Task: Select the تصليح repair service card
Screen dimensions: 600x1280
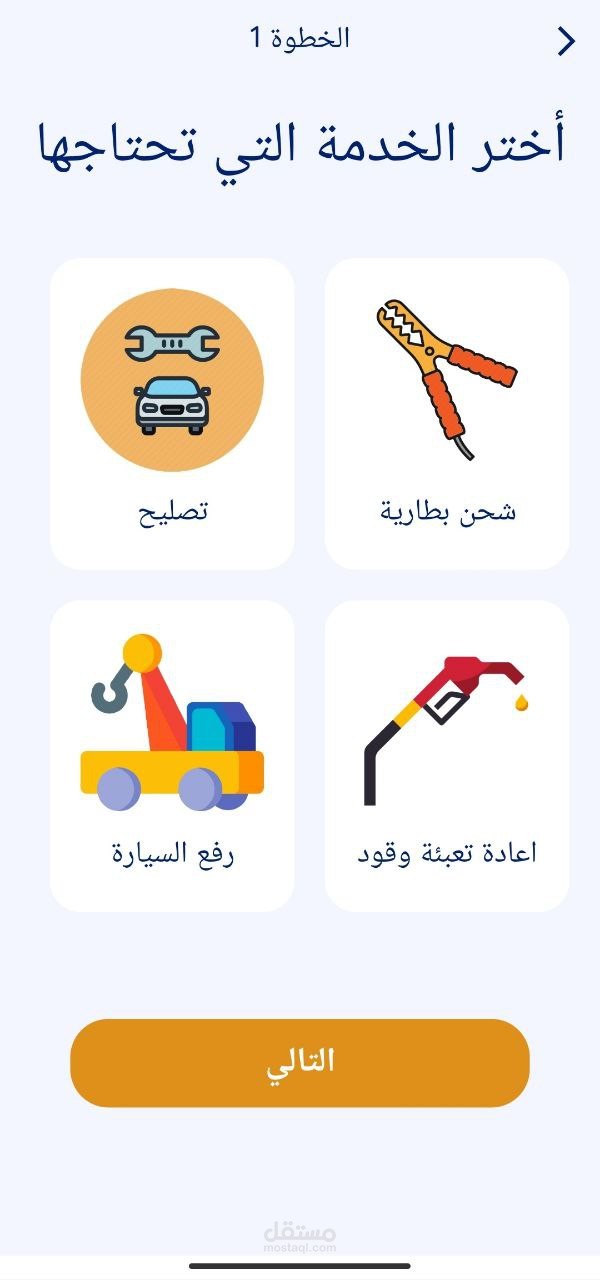Action: [172, 414]
